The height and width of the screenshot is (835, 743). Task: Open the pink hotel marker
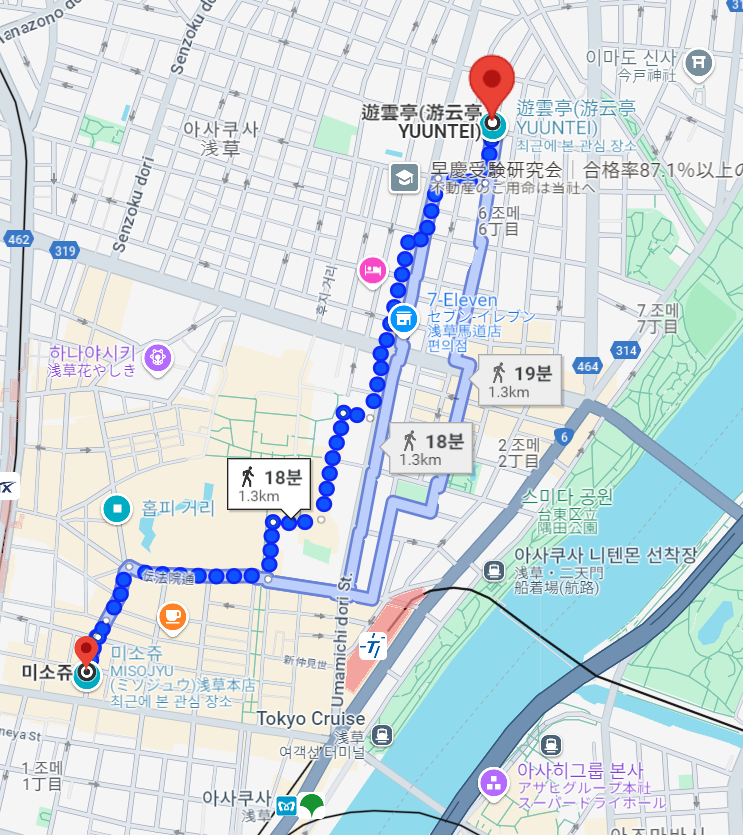click(372, 268)
